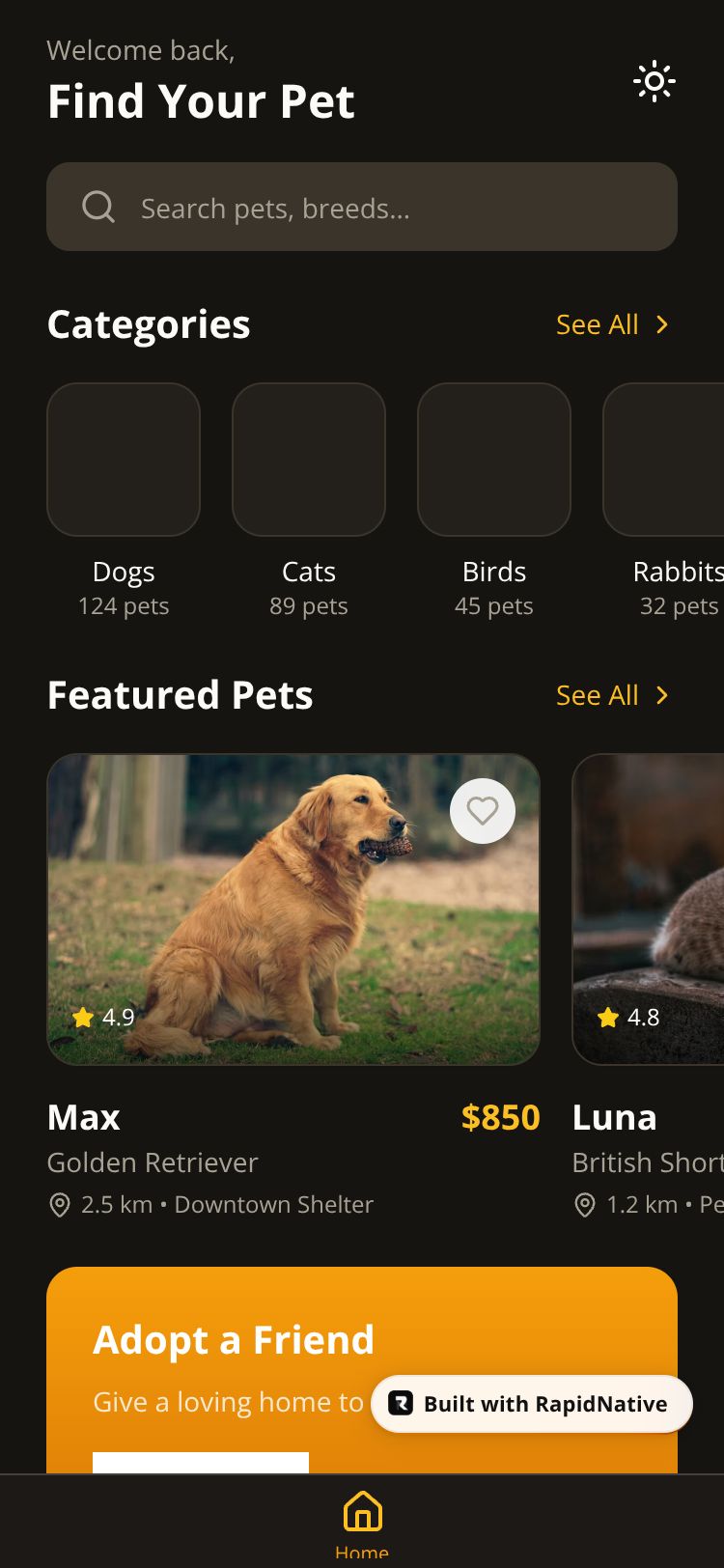
Task: Select the Birds category
Action: (494, 460)
